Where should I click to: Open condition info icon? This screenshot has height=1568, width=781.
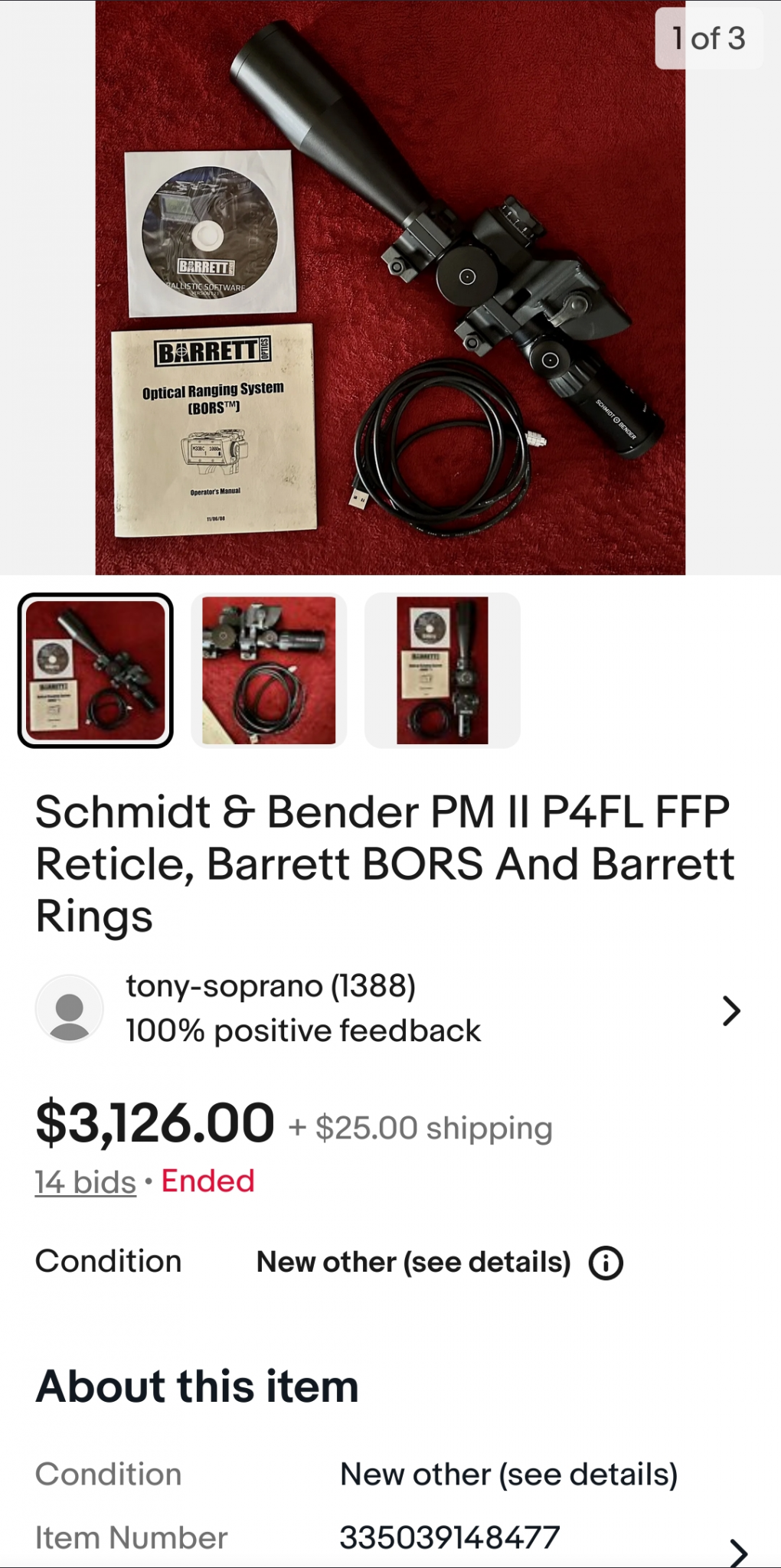click(606, 1263)
